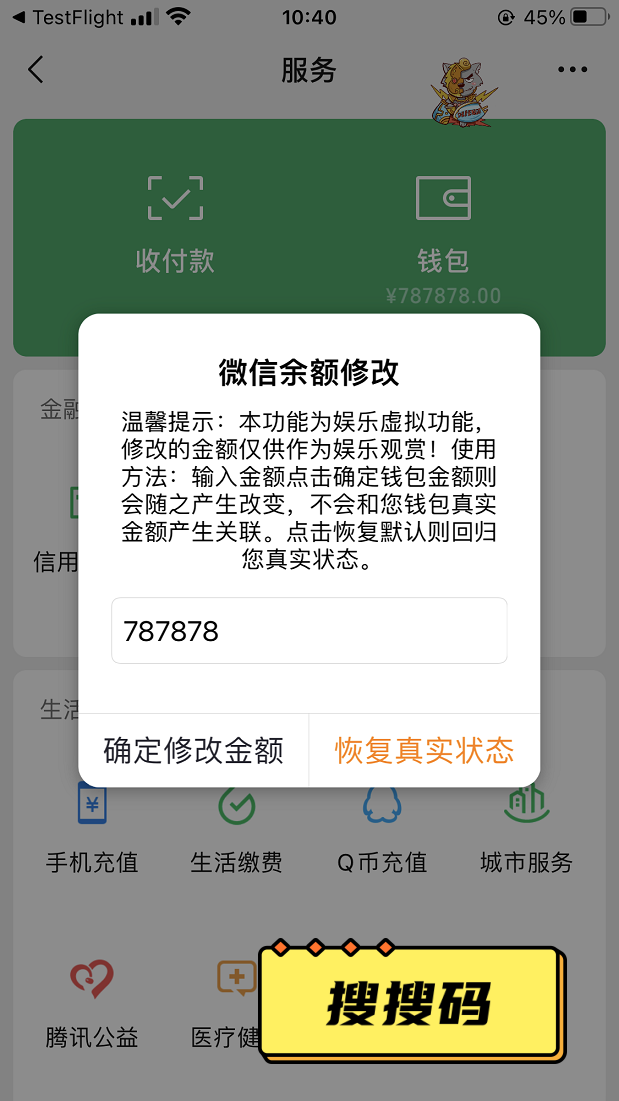Select 恢复真实状态 to restore real balance

(x=424, y=751)
